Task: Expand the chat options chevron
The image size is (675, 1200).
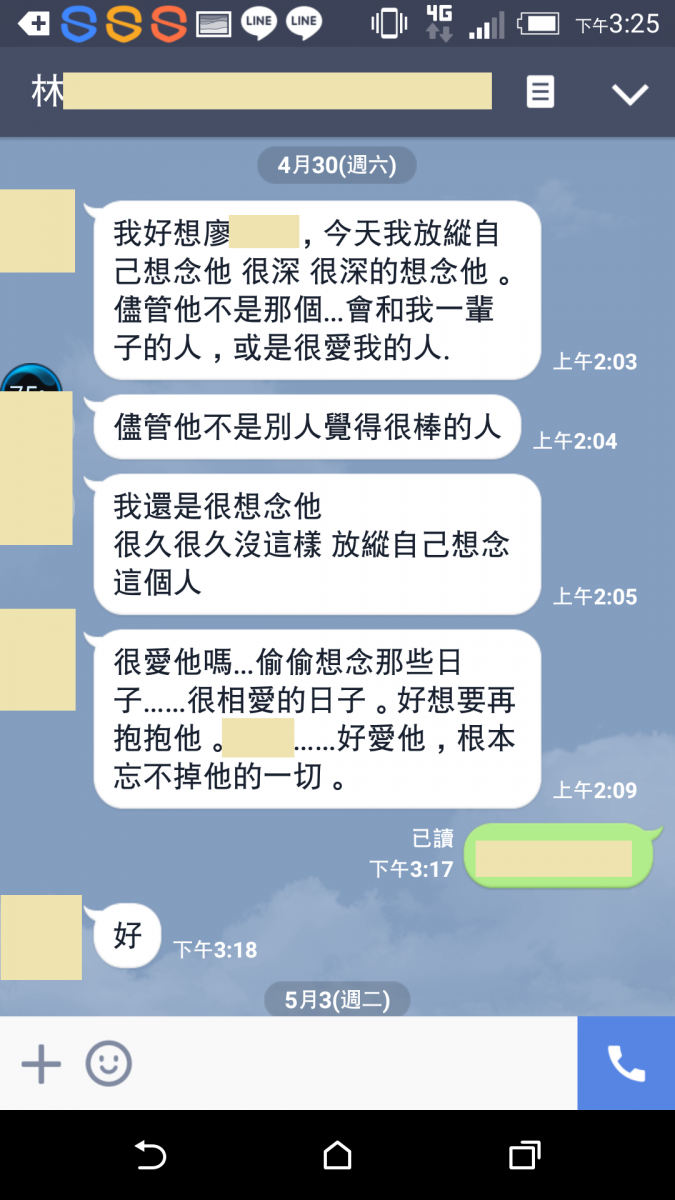Action: coord(630,94)
